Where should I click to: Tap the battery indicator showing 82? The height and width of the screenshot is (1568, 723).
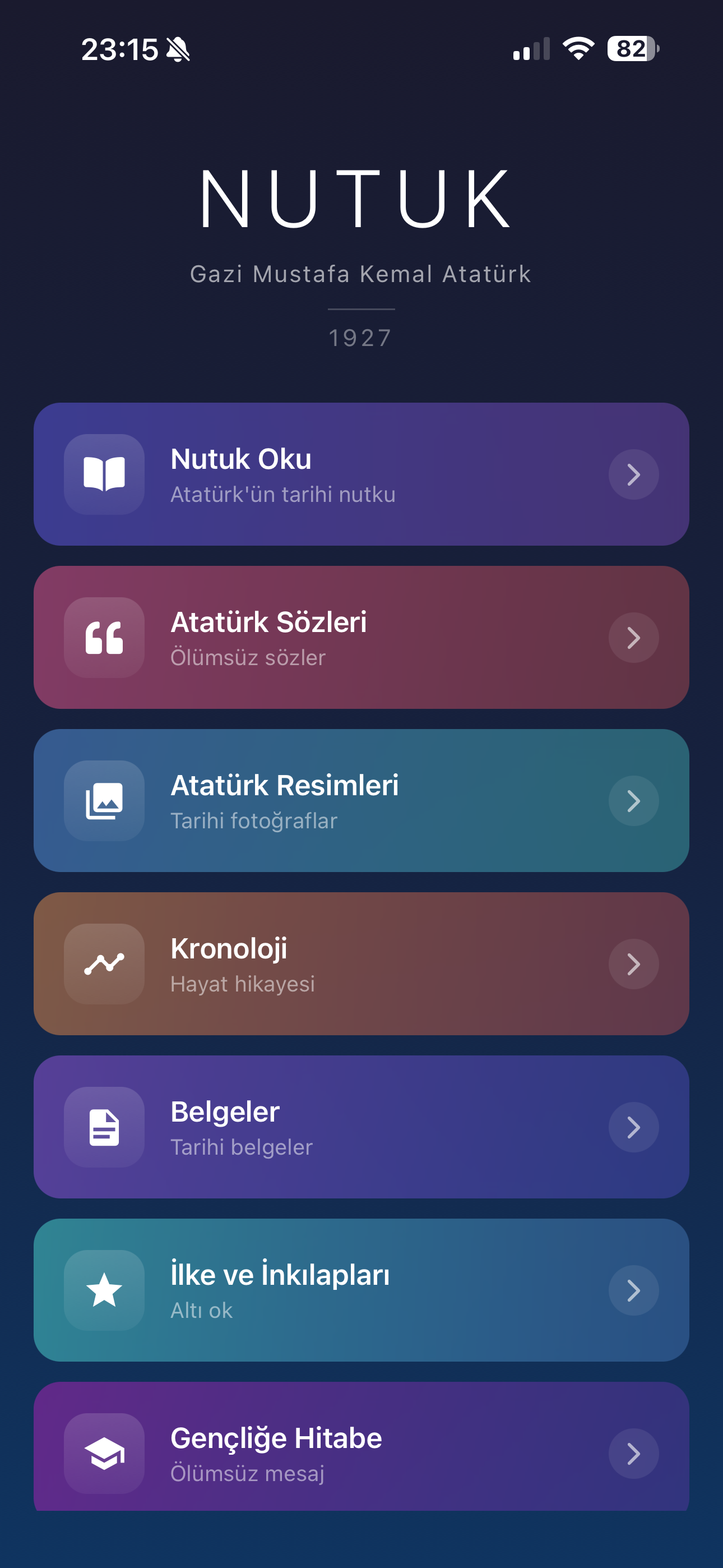pos(631,49)
